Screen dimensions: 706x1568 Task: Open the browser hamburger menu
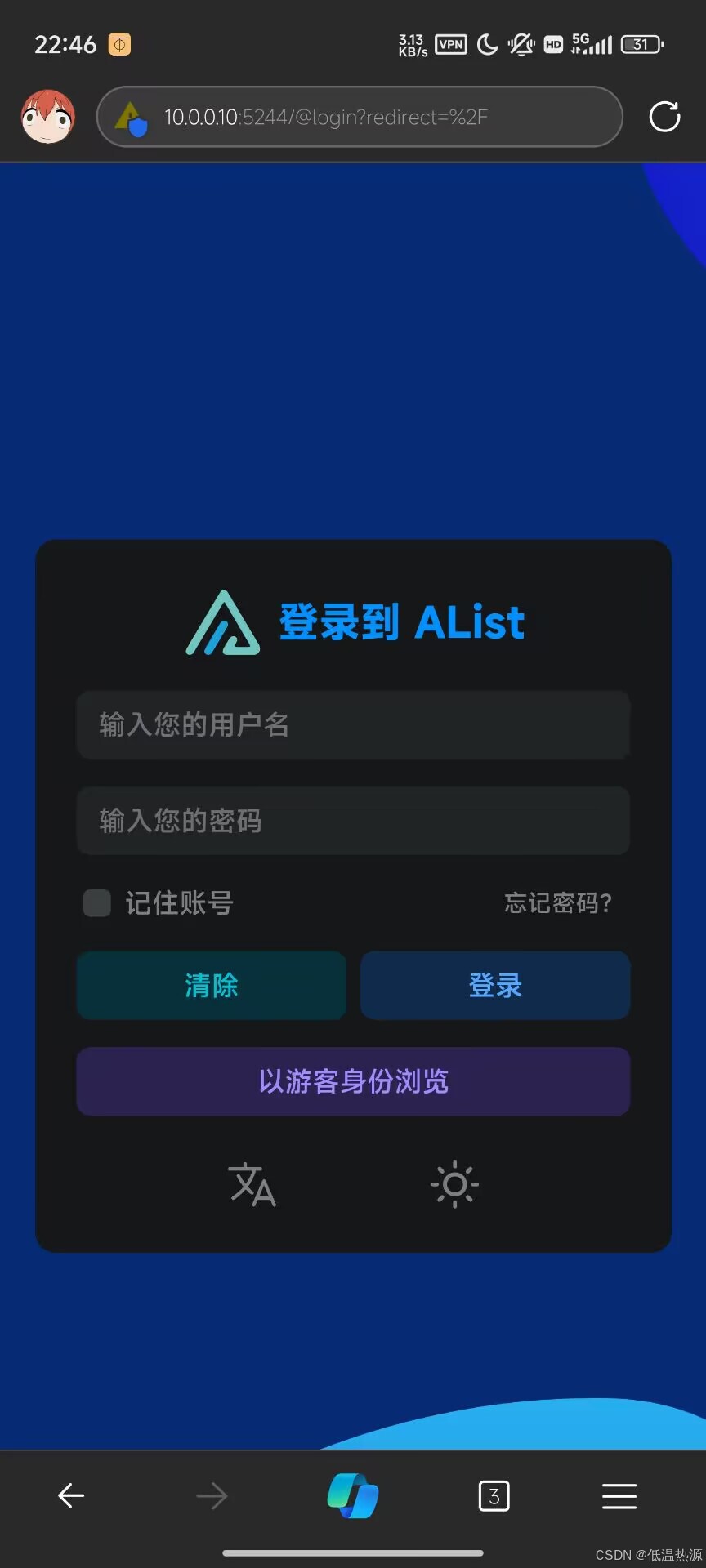[619, 1496]
